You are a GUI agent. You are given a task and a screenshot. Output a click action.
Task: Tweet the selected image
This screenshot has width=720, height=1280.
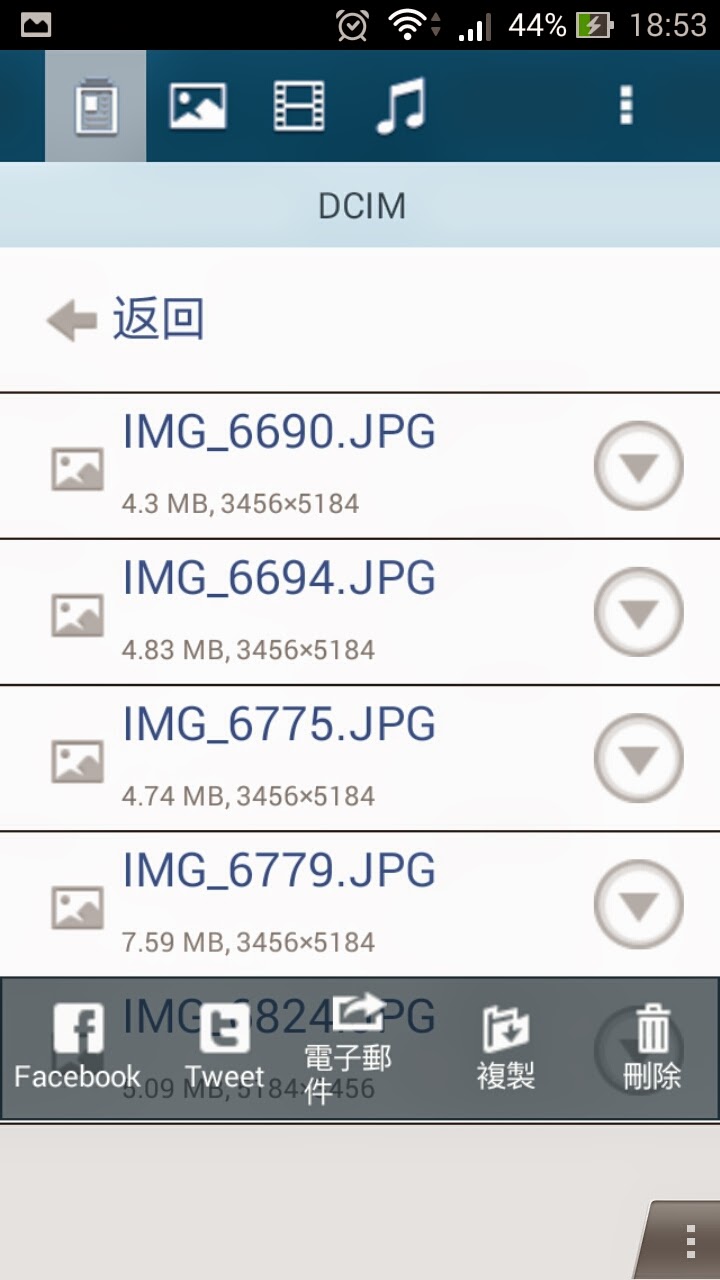225,1048
